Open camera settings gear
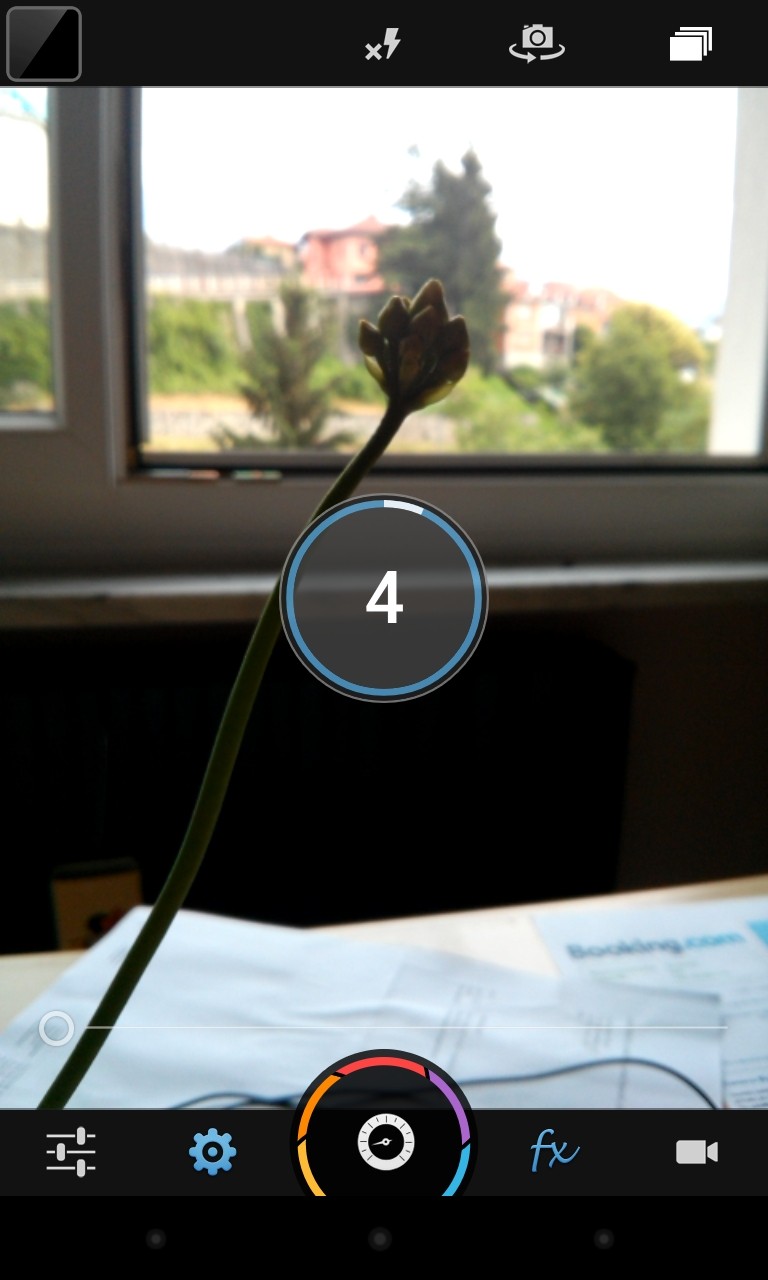Image resolution: width=768 pixels, height=1280 pixels. 213,1152
